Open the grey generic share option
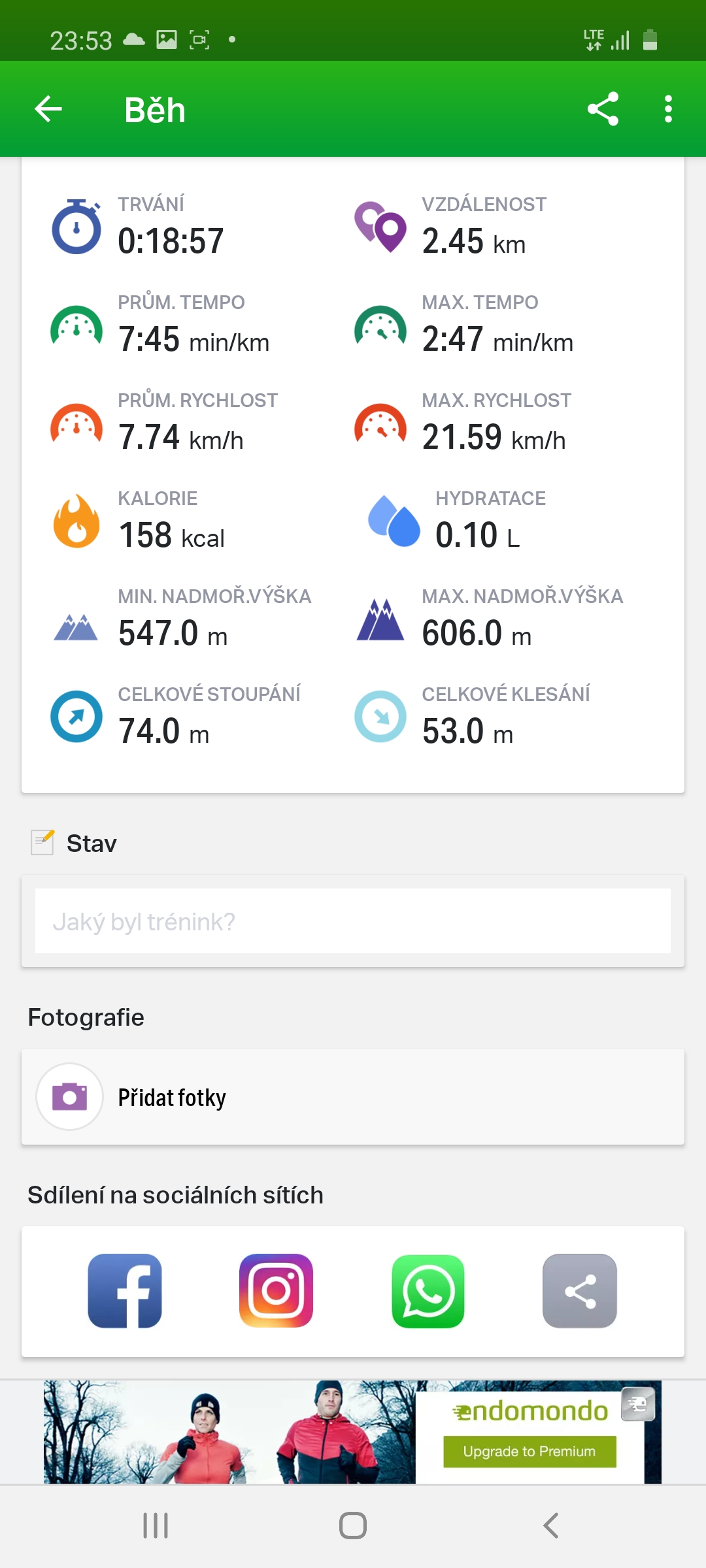This screenshot has width=706, height=1568. 580,1291
